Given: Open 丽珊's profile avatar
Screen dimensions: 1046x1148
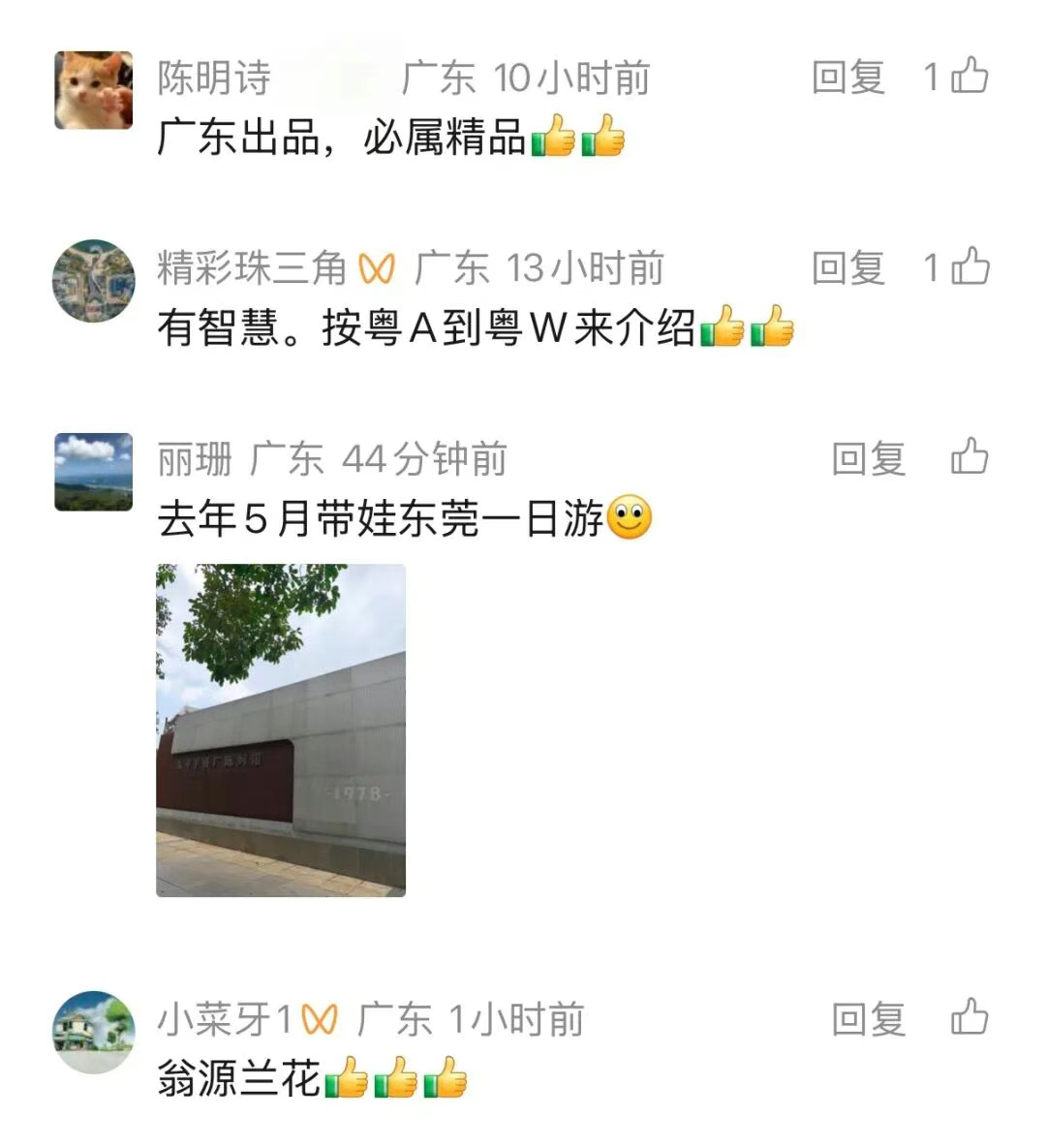Looking at the screenshot, I should 93,472.
